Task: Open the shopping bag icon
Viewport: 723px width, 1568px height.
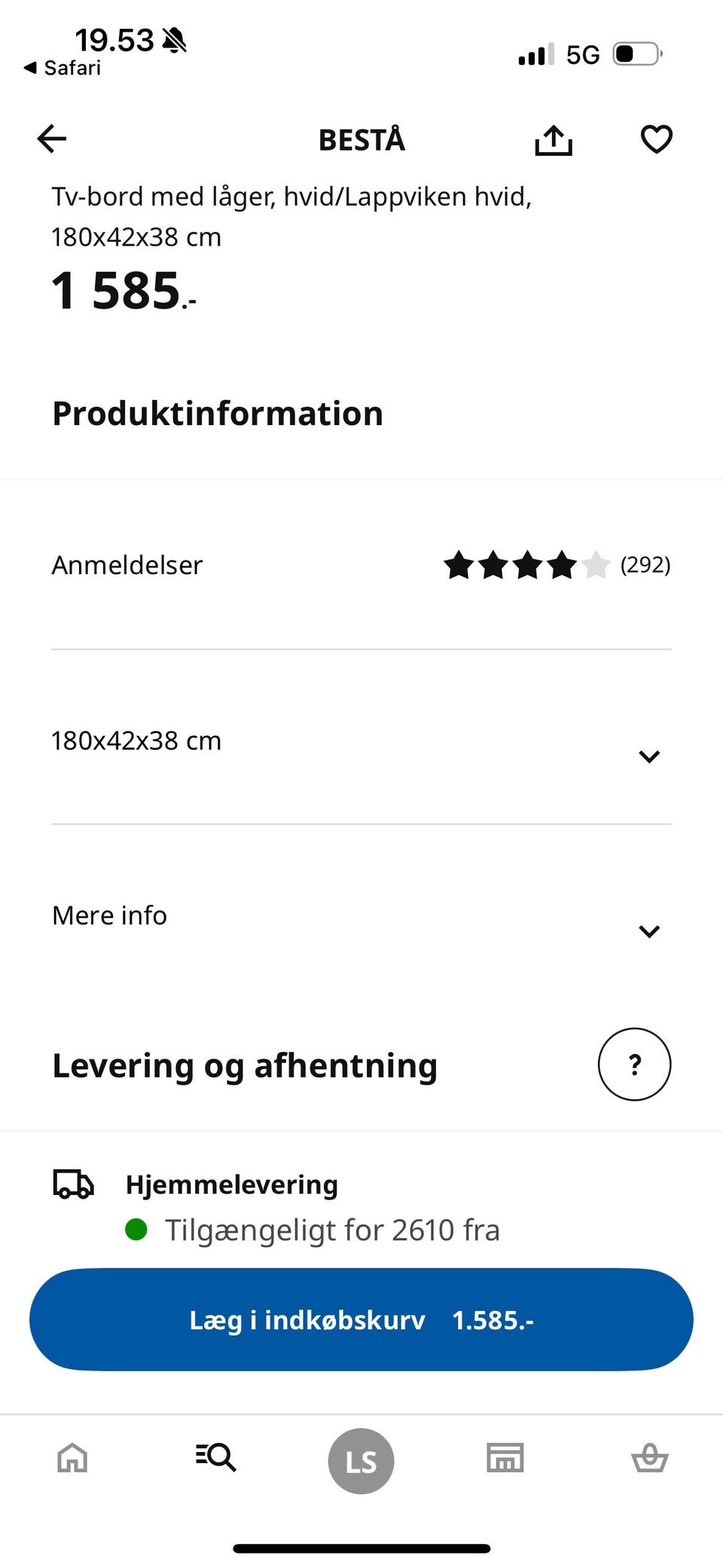Action: (648, 1459)
